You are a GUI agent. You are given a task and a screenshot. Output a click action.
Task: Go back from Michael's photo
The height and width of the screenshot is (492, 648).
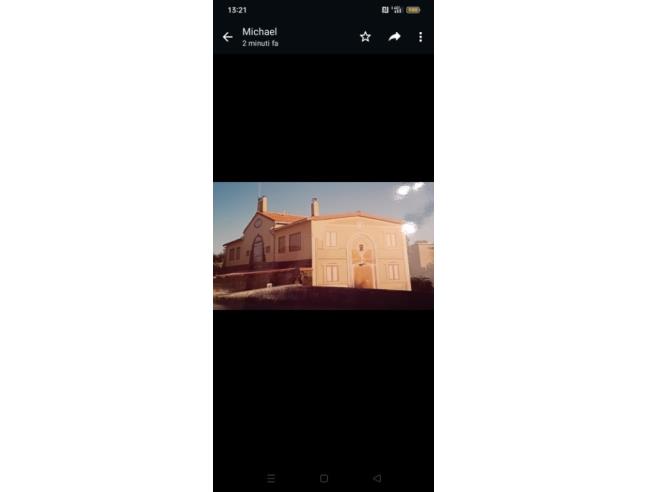227,37
